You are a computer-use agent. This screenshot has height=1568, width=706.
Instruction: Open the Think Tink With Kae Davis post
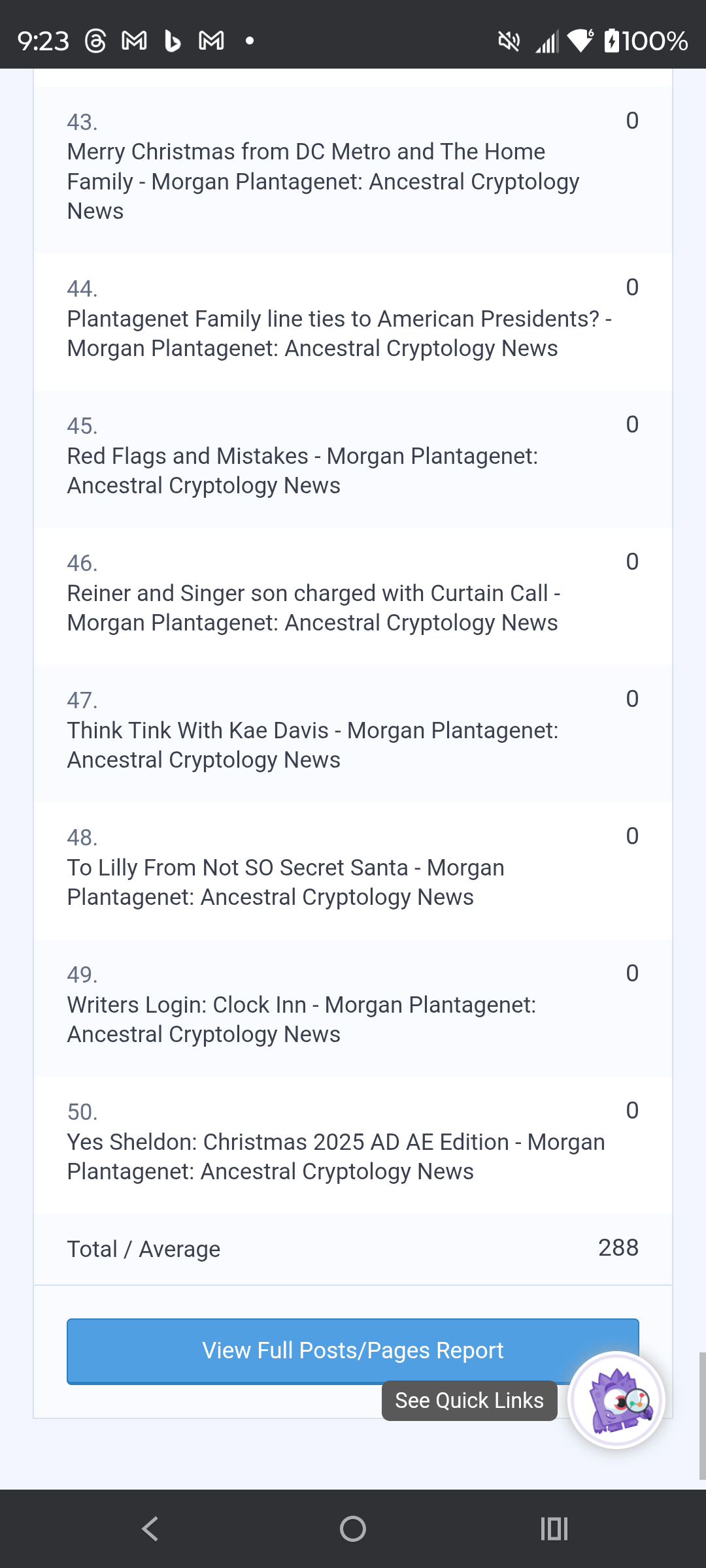point(313,745)
